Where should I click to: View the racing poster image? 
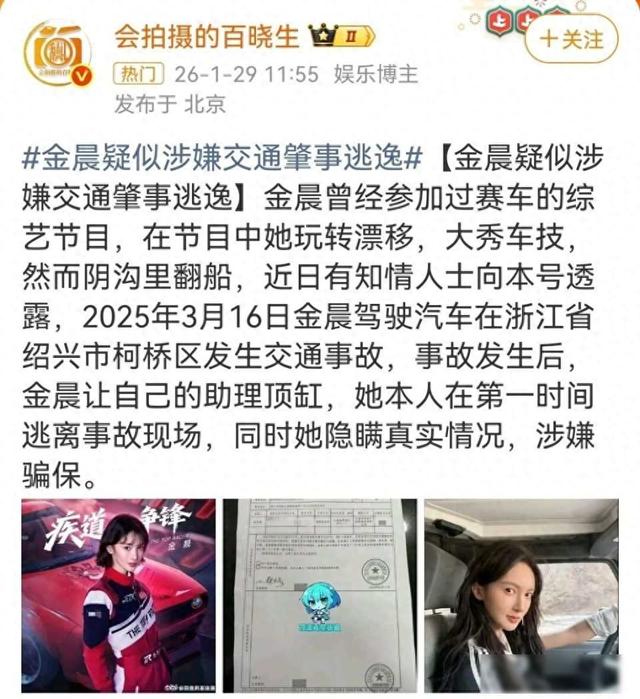click(118, 596)
